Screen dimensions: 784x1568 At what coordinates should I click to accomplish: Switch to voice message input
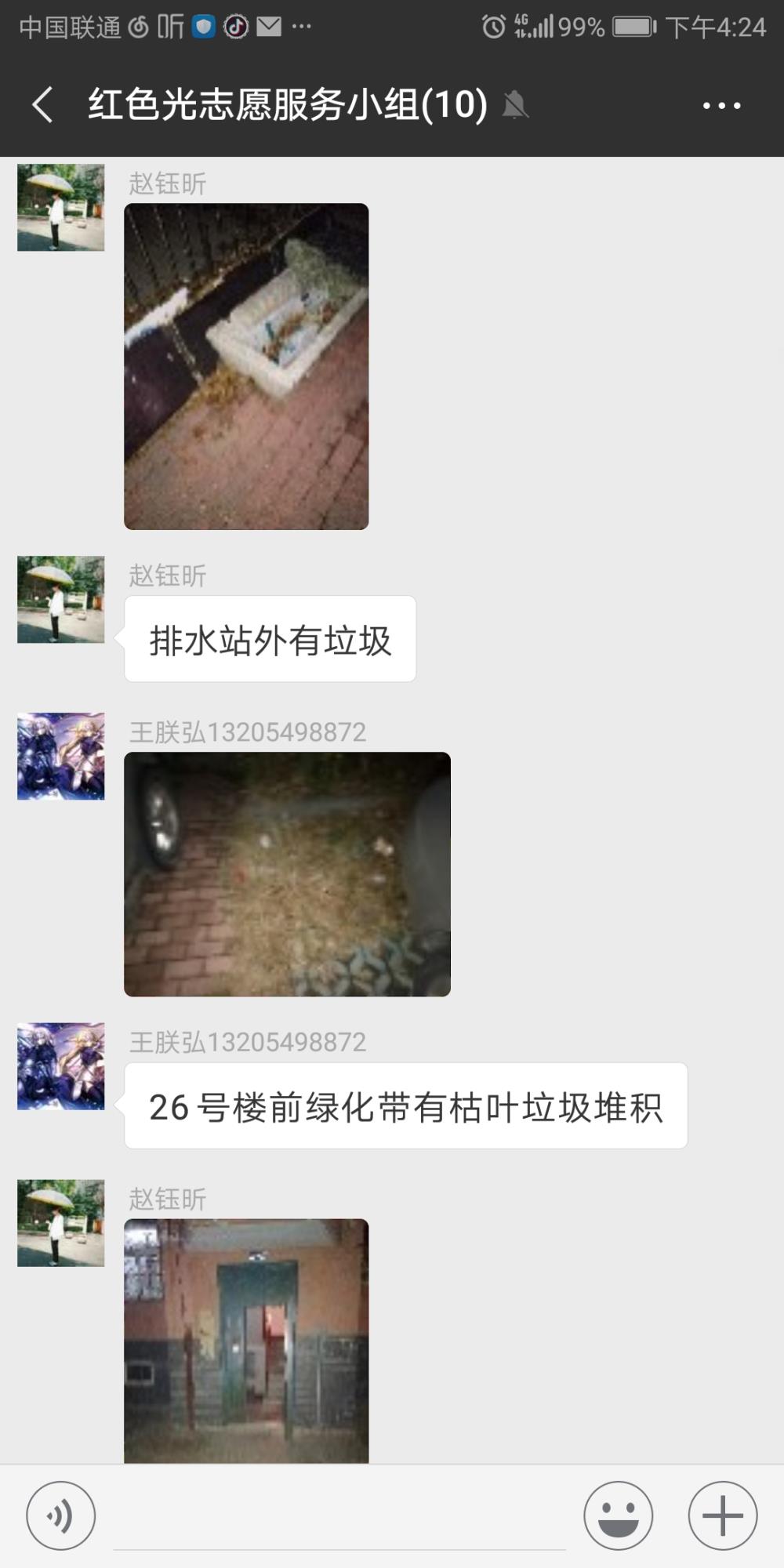coord(61,1515)
